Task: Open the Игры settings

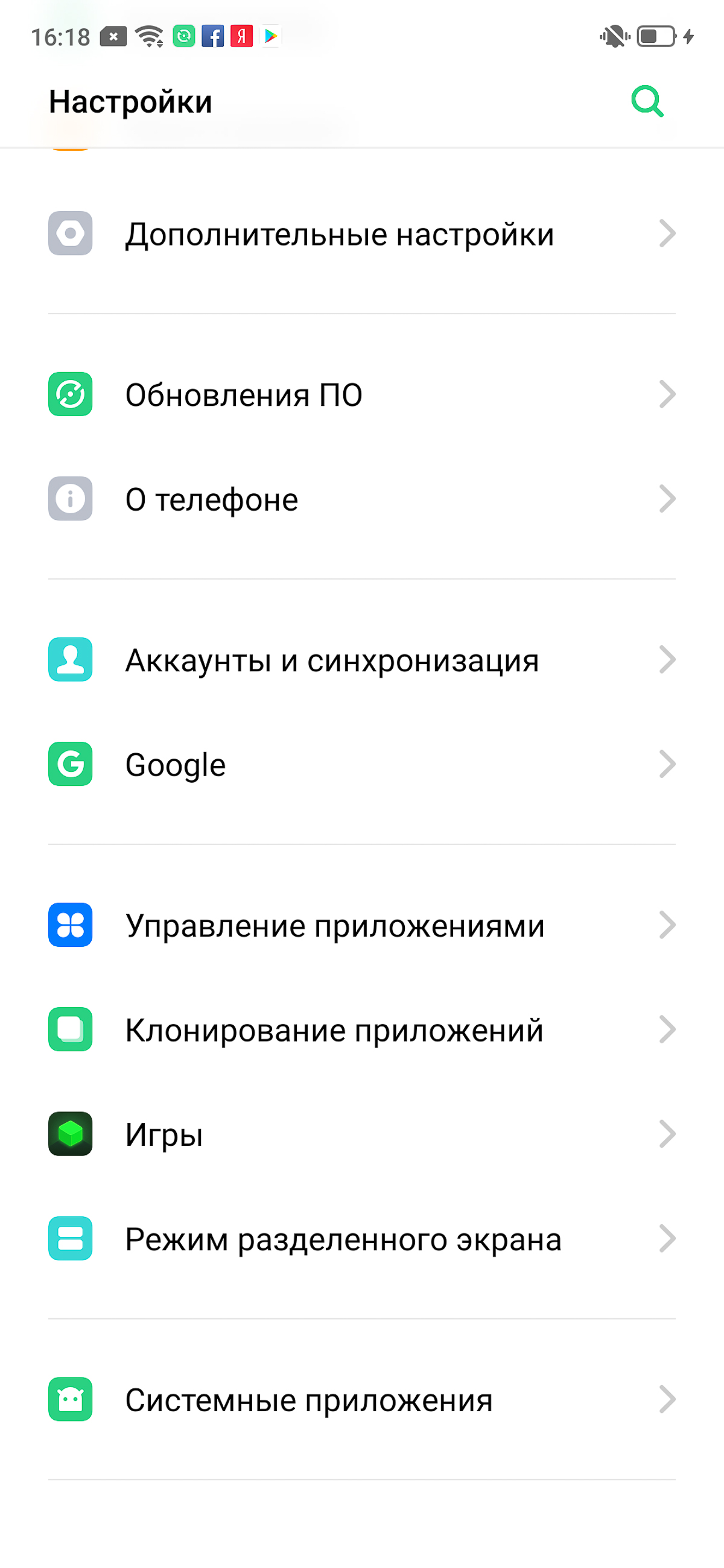Action: [x=361, y=1134]
